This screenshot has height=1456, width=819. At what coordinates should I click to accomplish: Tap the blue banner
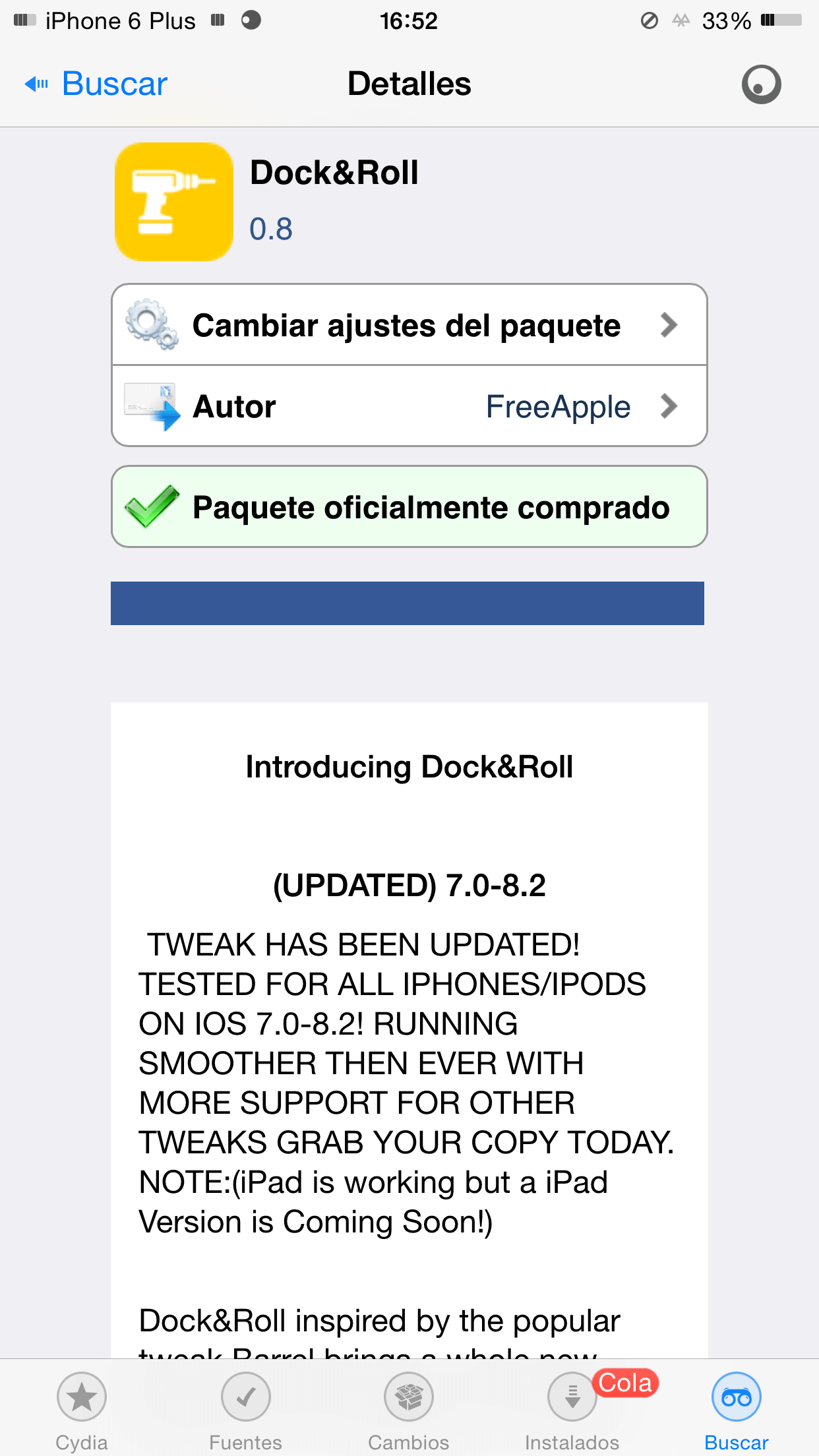[x=408, y=603]
